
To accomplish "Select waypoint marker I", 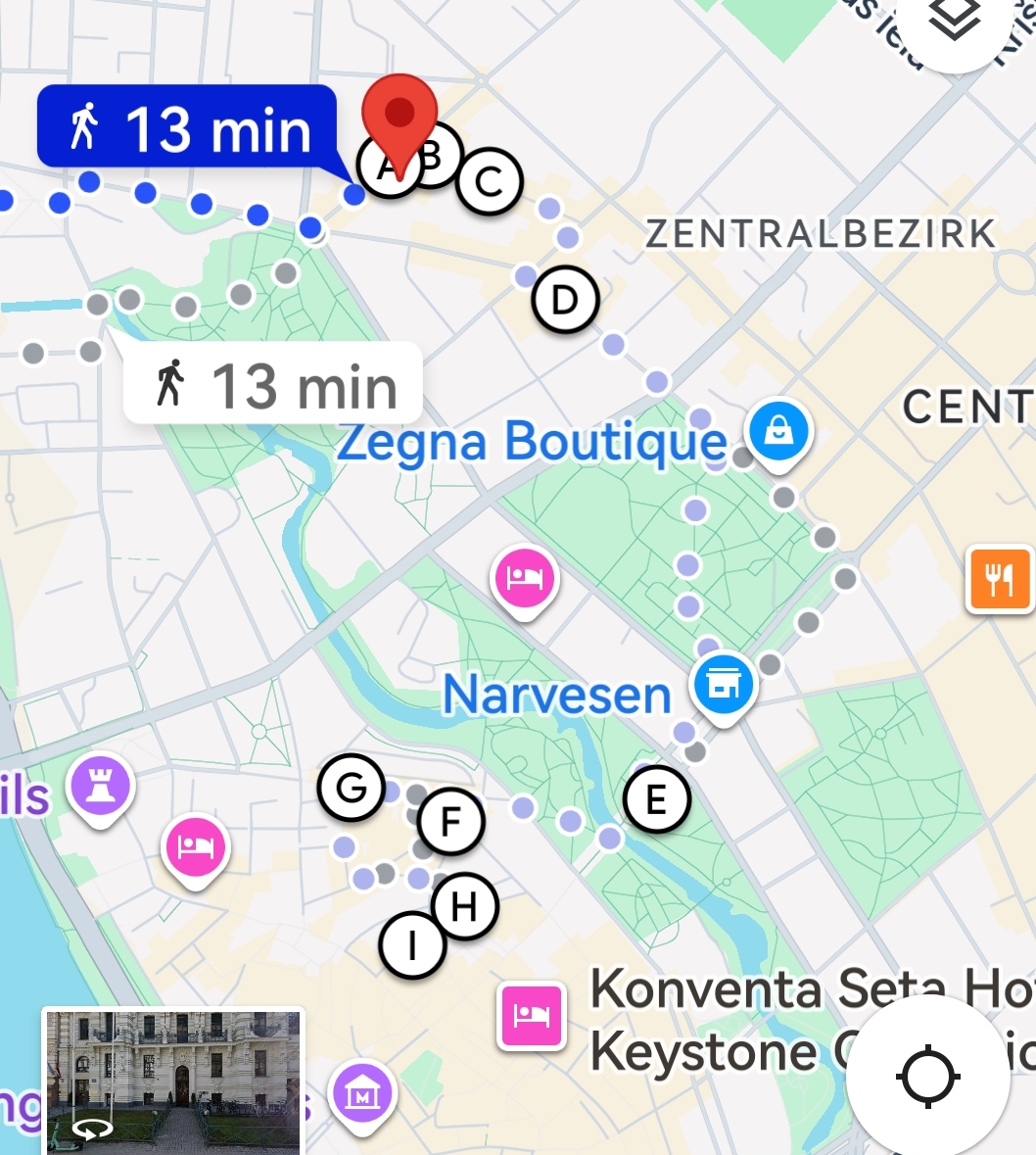I will [412, 945].
